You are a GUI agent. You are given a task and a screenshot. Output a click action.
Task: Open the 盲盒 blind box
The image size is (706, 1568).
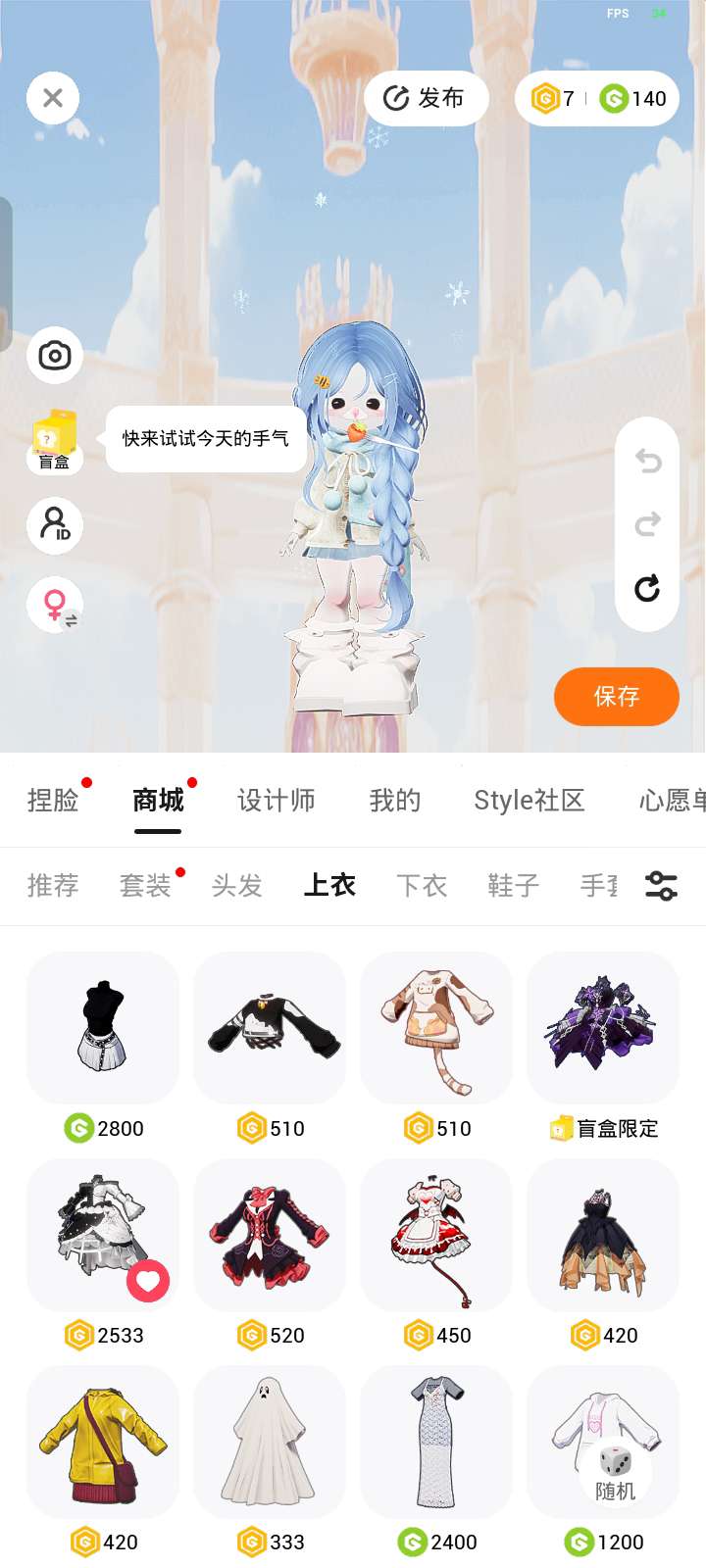coord(55,442)
